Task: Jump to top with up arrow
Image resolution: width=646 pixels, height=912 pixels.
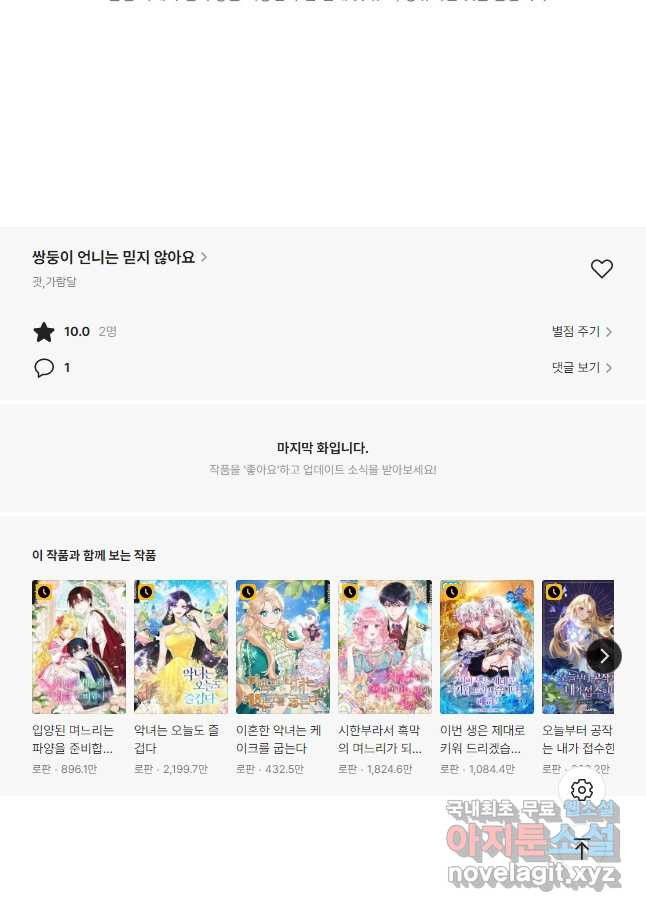Action: tap(582, 849)
